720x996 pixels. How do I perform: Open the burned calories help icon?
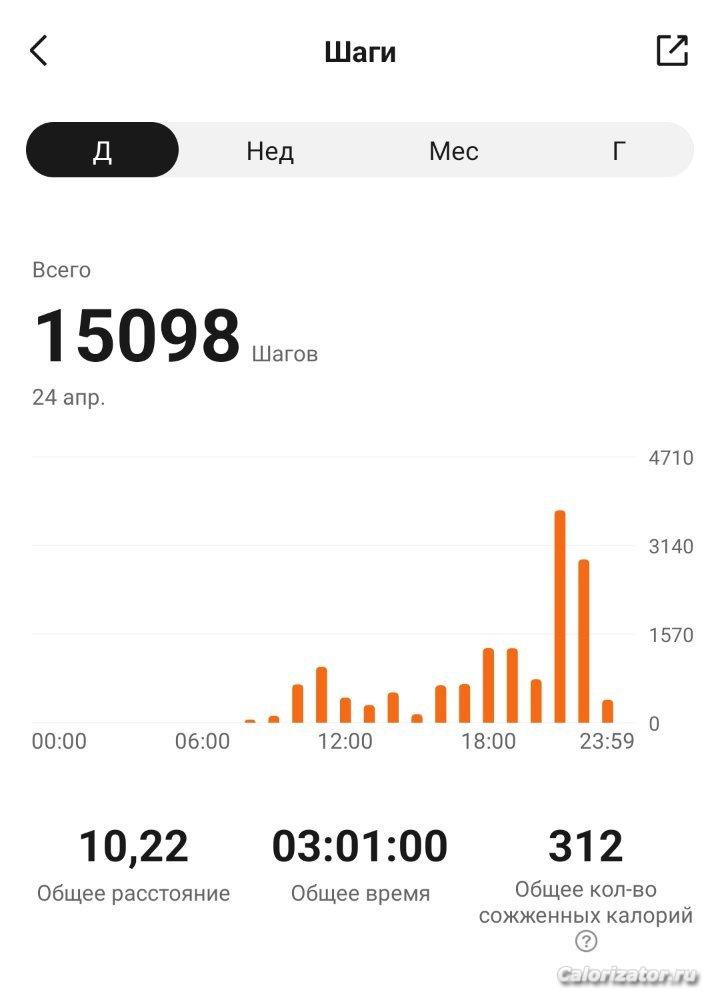tap(586, 941)
